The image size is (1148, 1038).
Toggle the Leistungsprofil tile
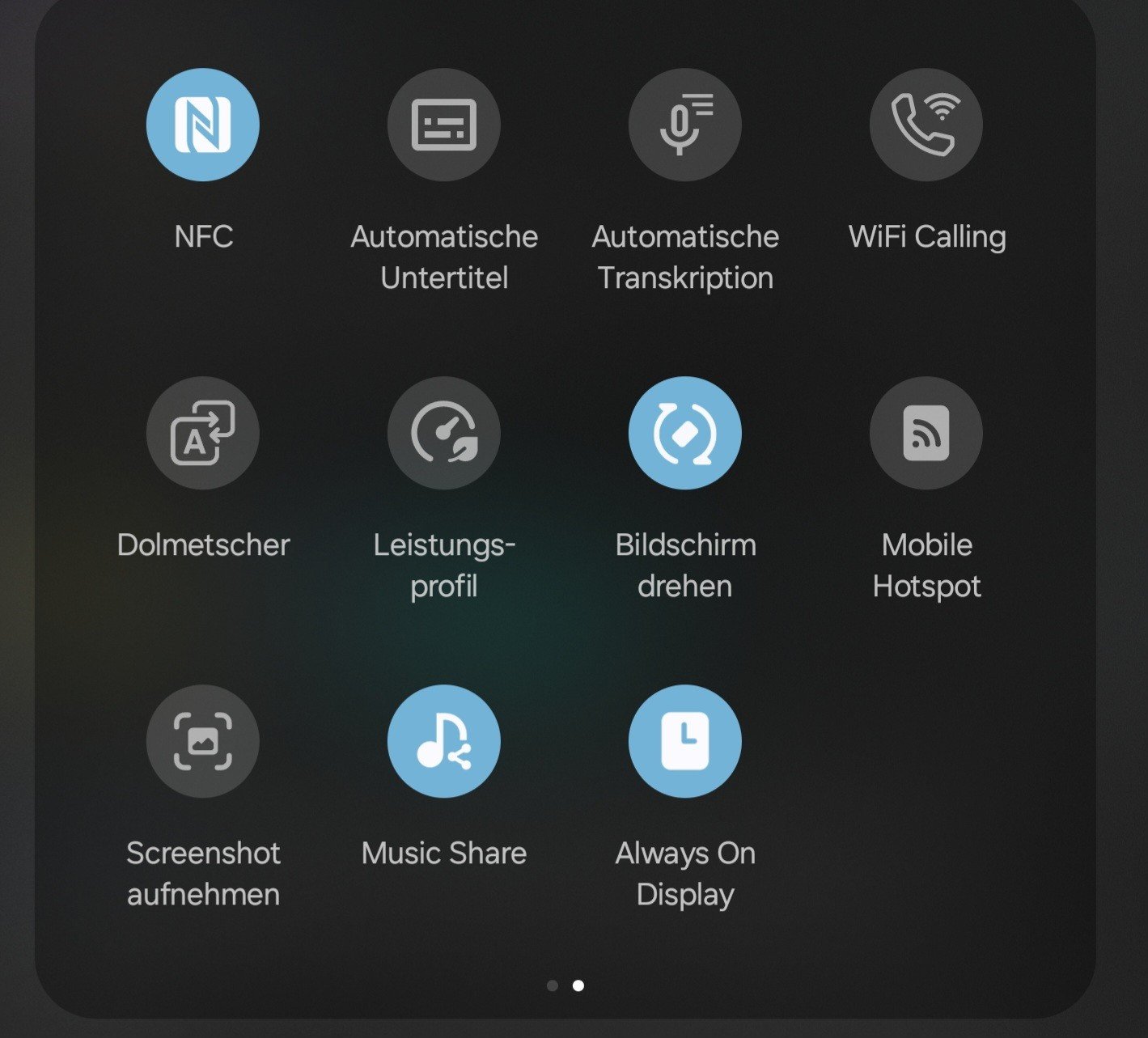pyautogui.click(x=443, y=433)
